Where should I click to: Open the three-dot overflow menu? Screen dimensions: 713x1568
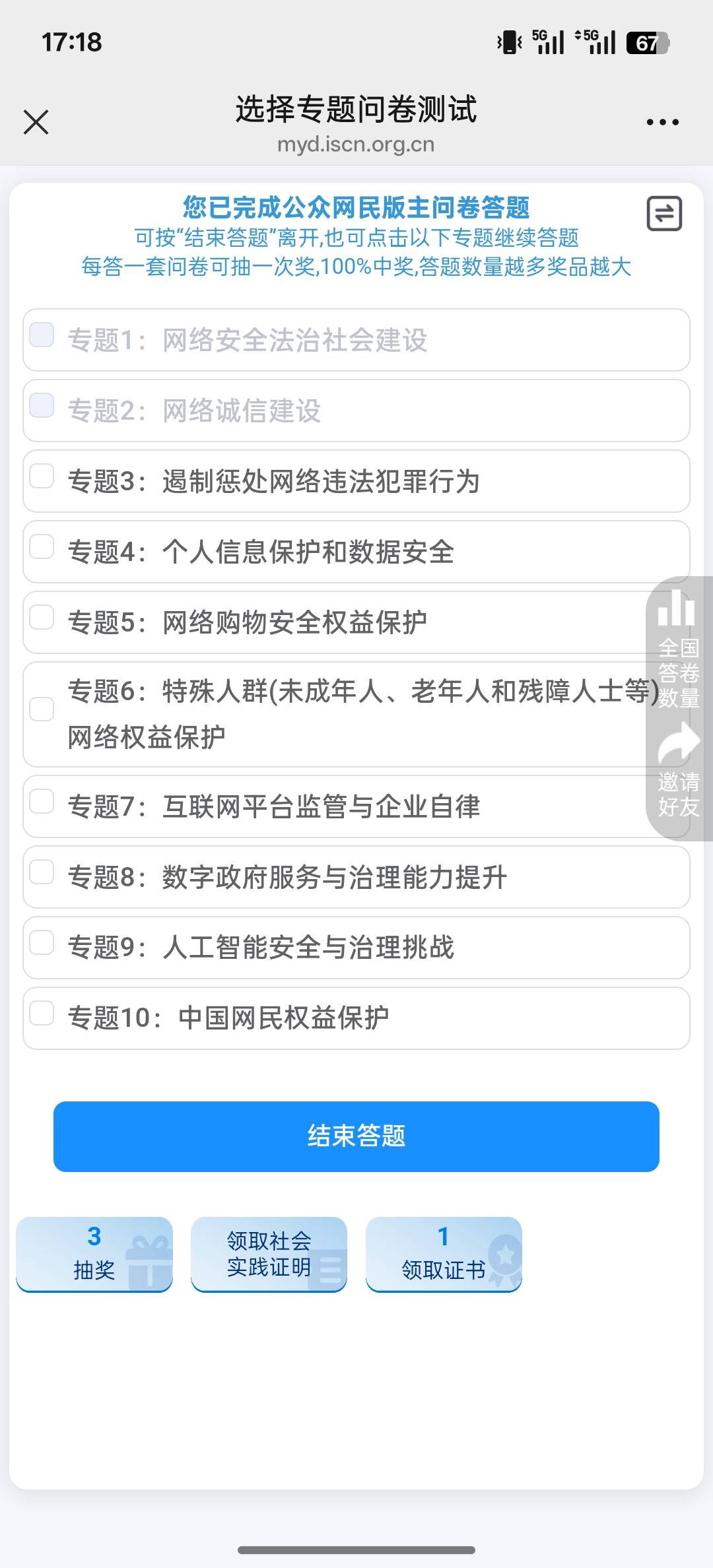[662, 122]
